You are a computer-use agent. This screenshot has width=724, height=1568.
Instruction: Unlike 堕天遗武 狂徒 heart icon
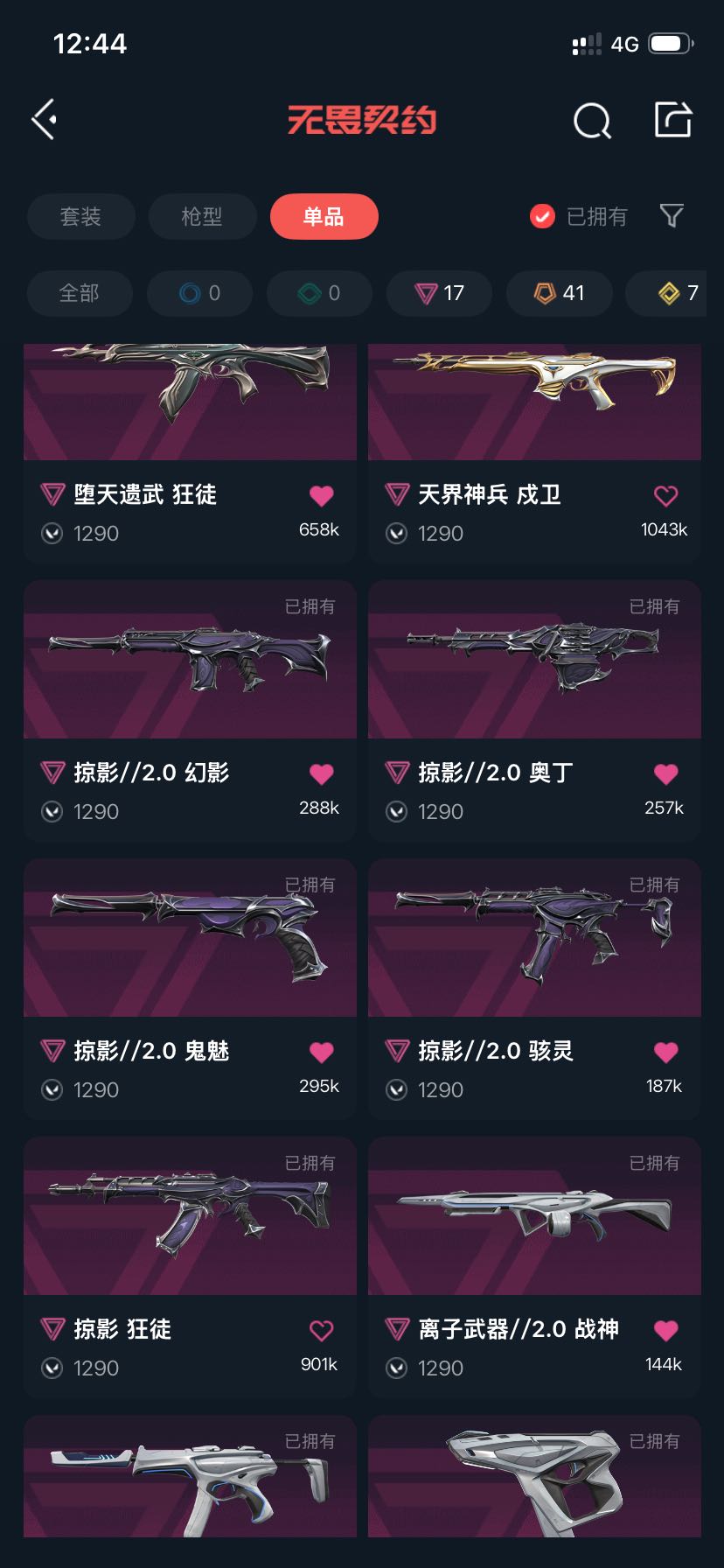pyautogui.click(x=321, y=496)
